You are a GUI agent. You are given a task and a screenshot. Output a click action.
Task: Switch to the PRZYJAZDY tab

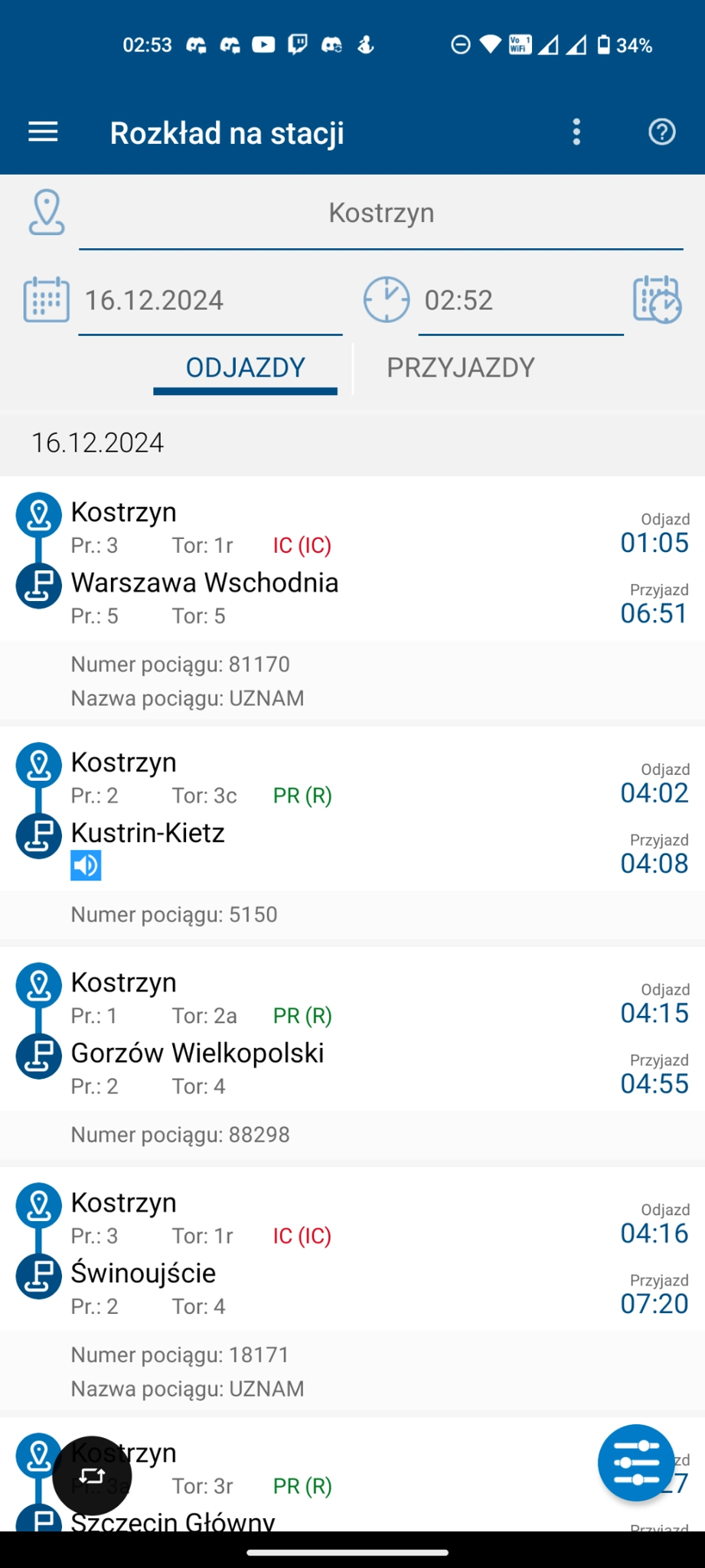pos(460,368)
